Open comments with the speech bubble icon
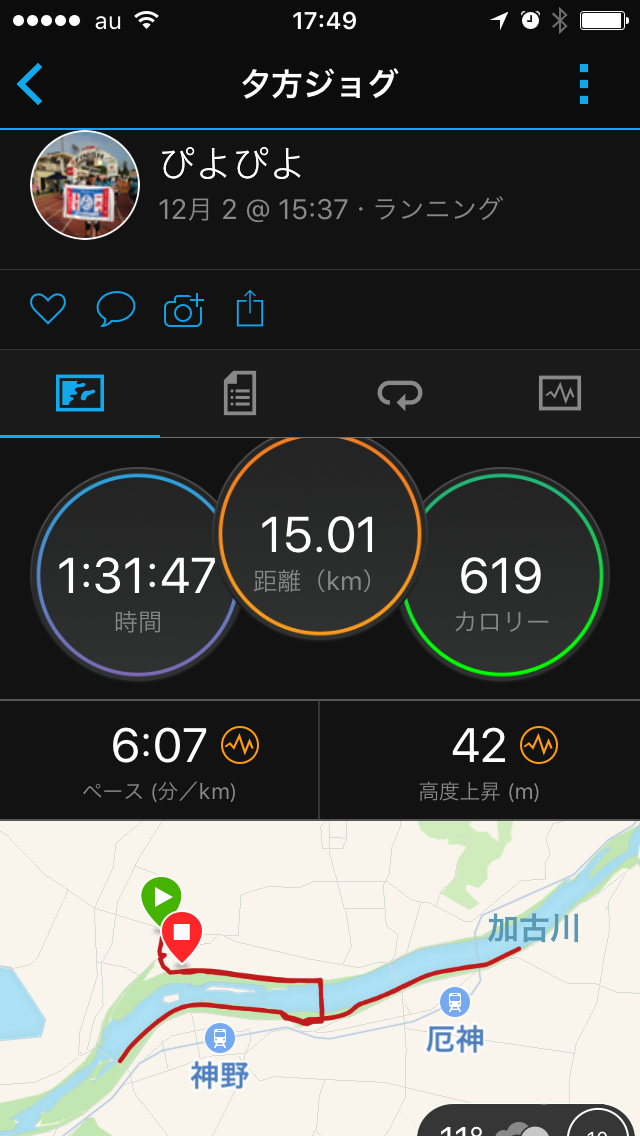Image resolution: width=640 pixels, height=1136 pixels. tap(115, 310)
